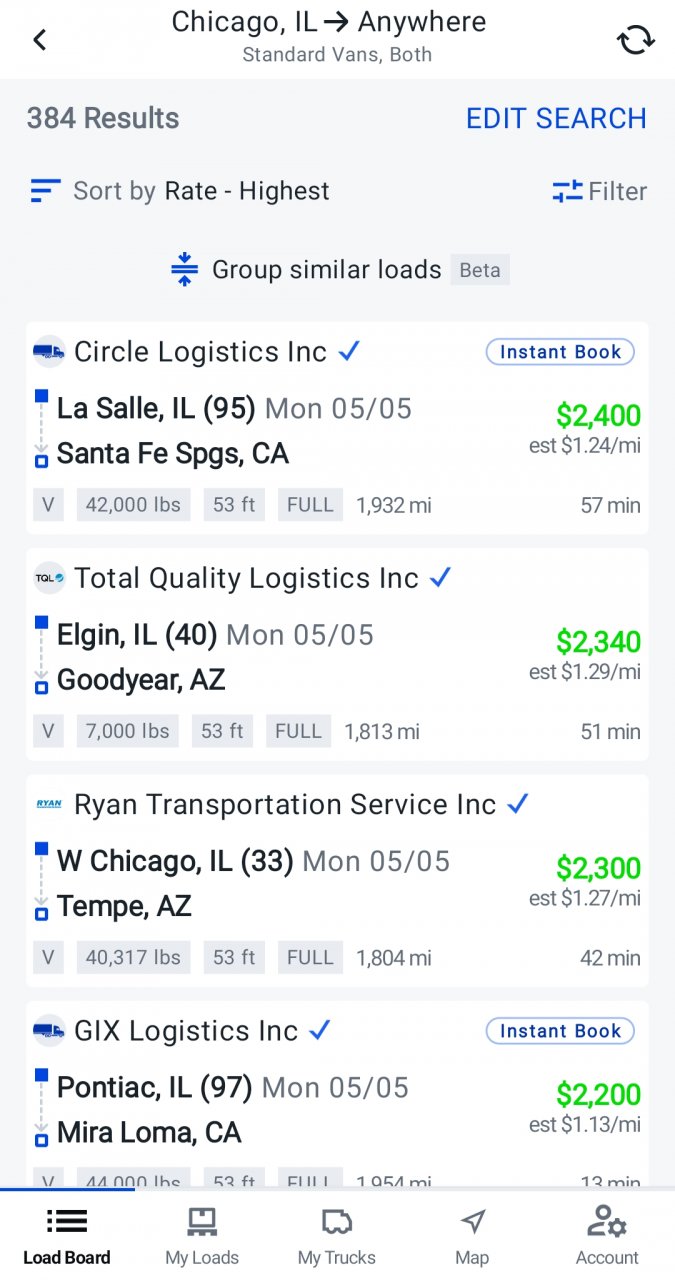The height and width of the screenshot is (1280, 675).
Task: Enable Group similar loads
Action: pyautogui.click(x=325, y=270)
